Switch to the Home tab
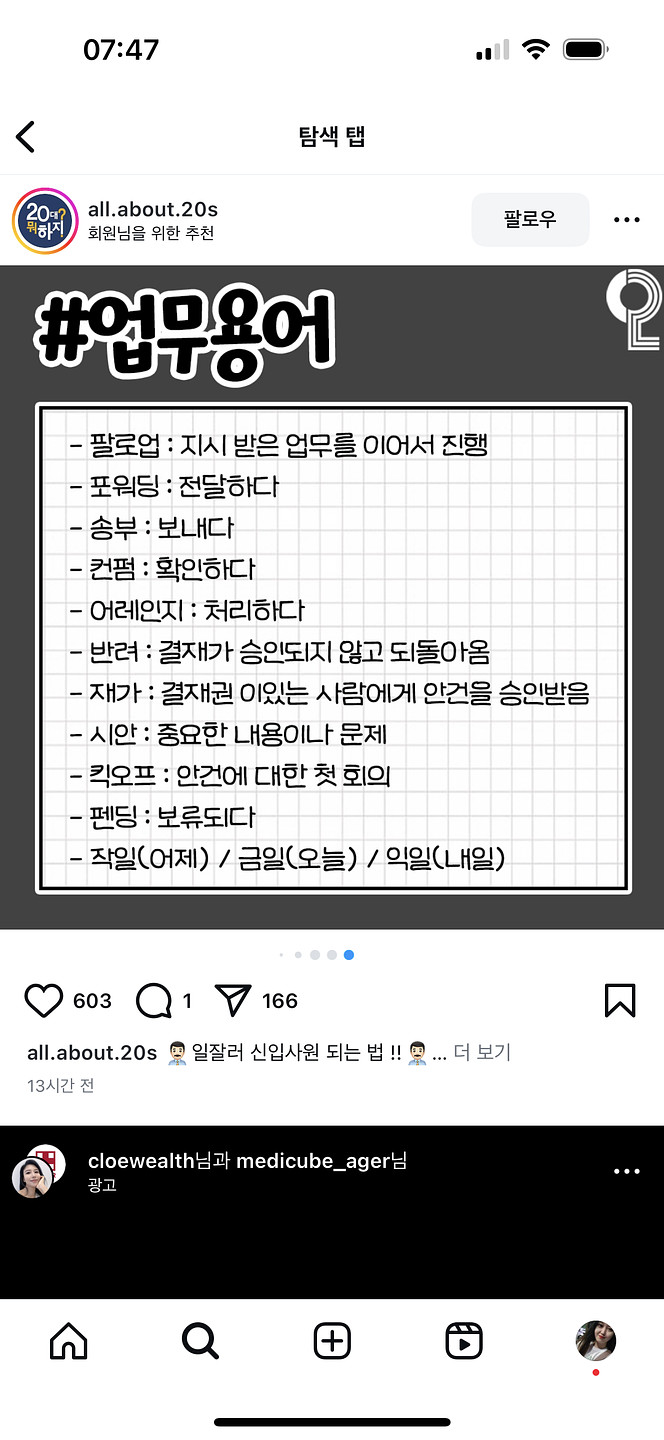664x1440 pixels. tap(68, 1341)
